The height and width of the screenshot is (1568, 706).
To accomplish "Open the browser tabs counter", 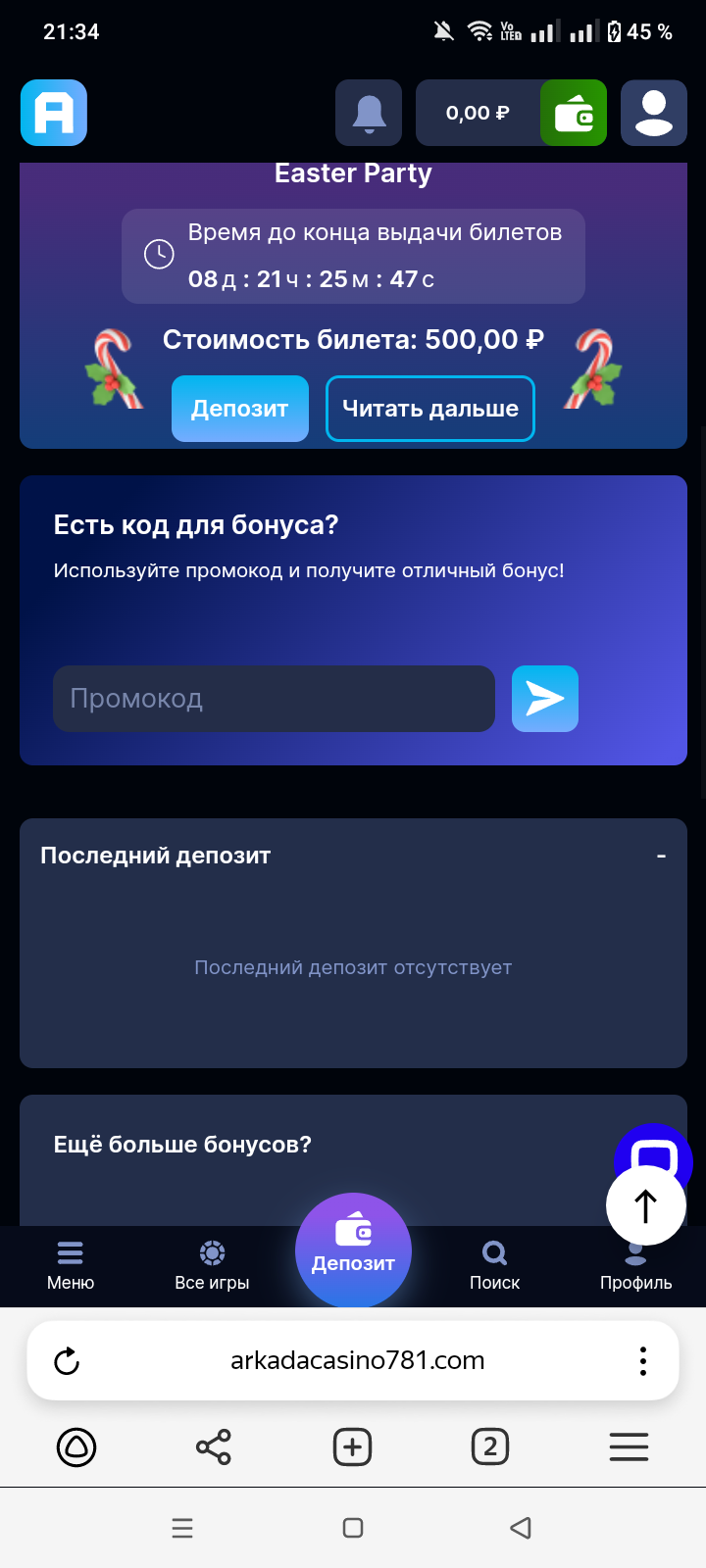I will [x=490, y=1446].
